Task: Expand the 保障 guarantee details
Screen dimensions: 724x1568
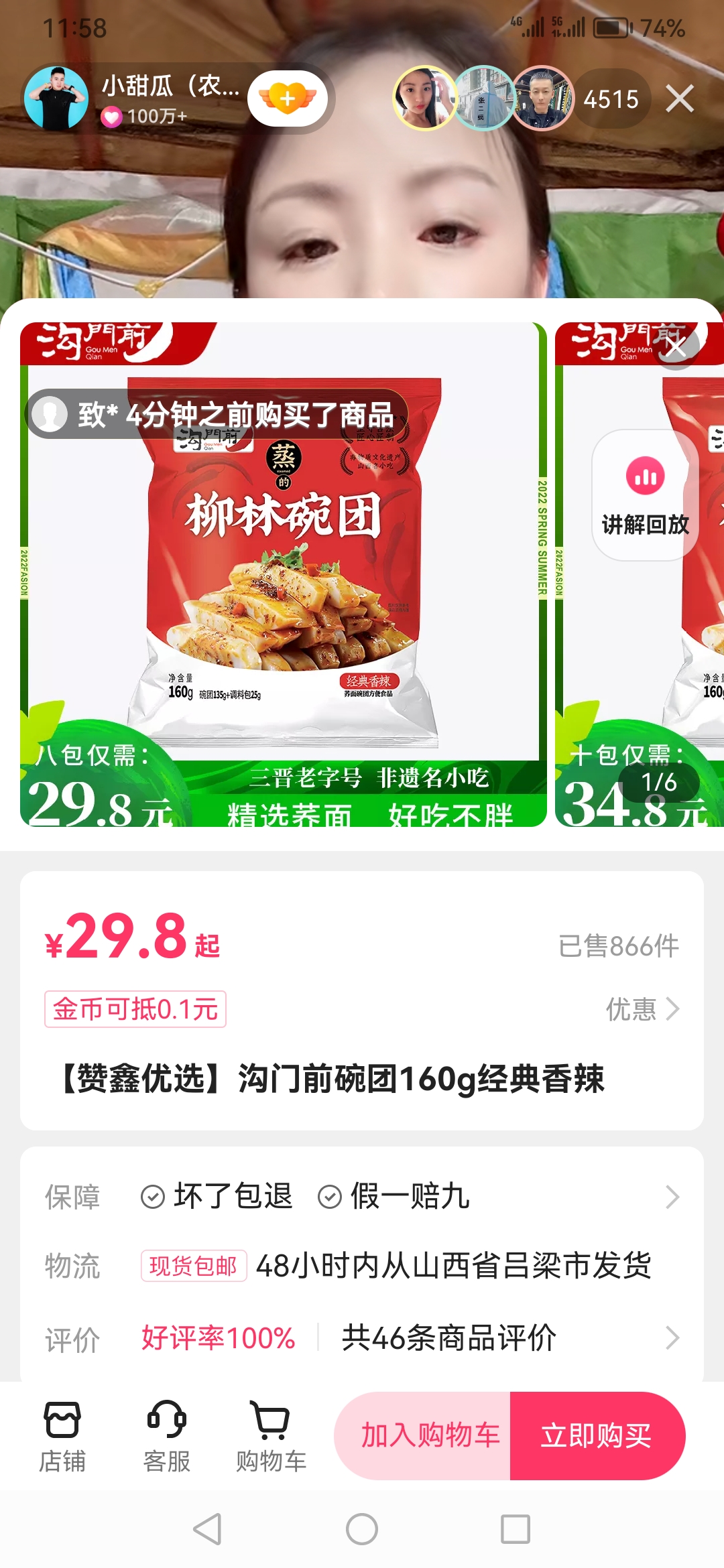Action: tap(362, 1197)
